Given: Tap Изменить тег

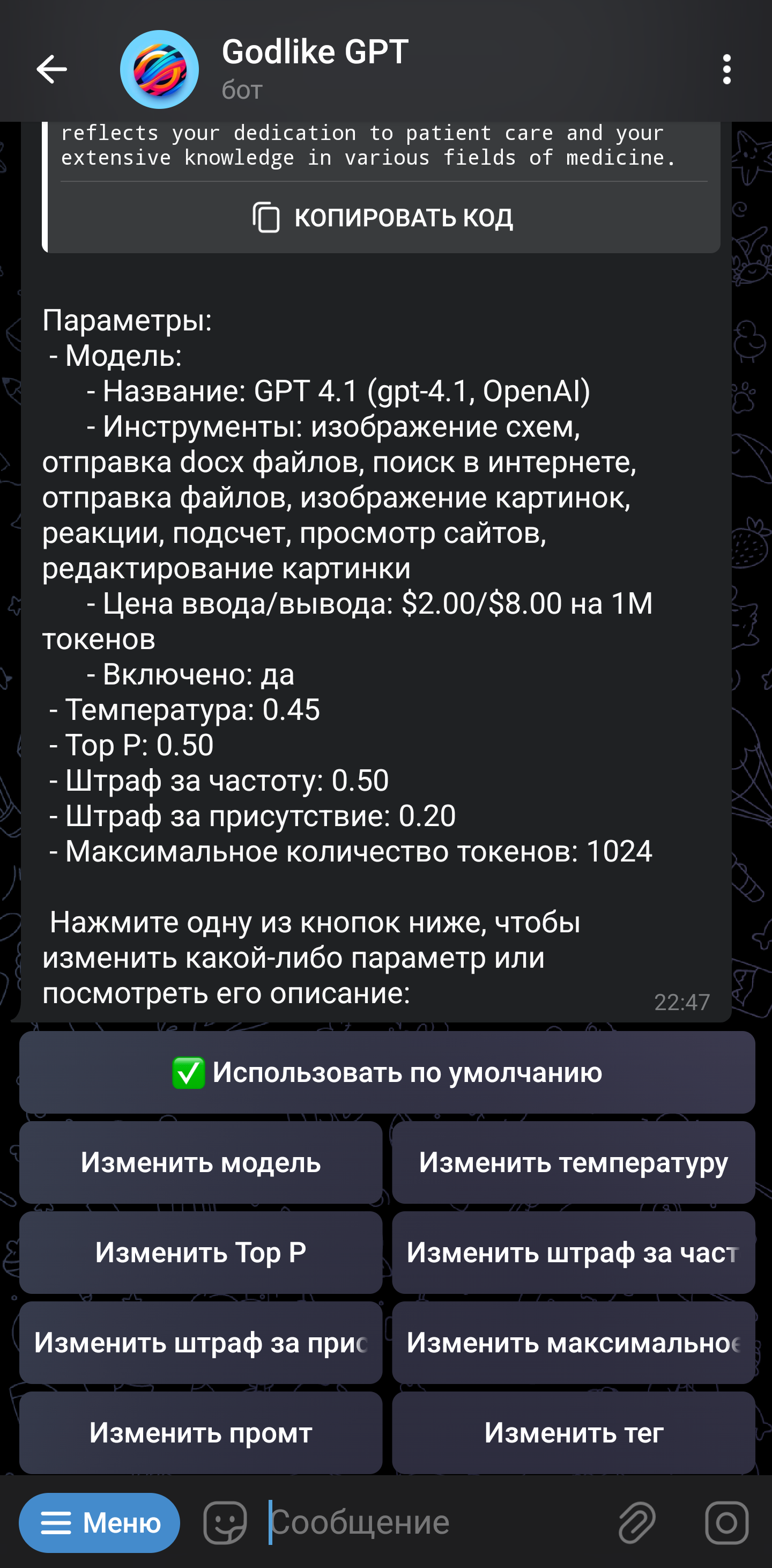Looking at the screenshot, I should (x=573, y=1433).
